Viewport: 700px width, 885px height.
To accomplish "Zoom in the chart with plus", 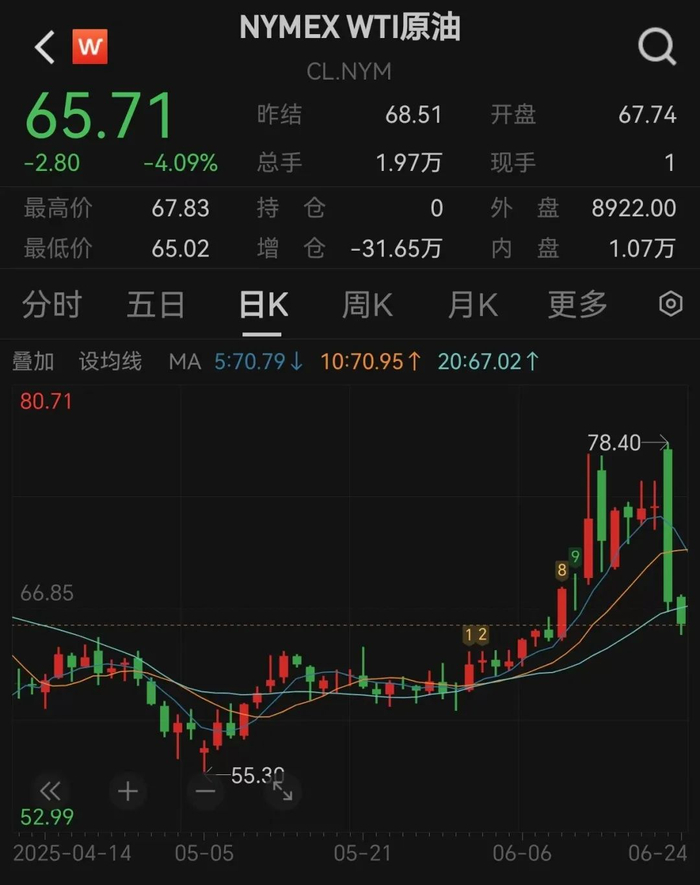I will [x=127, y=792].
